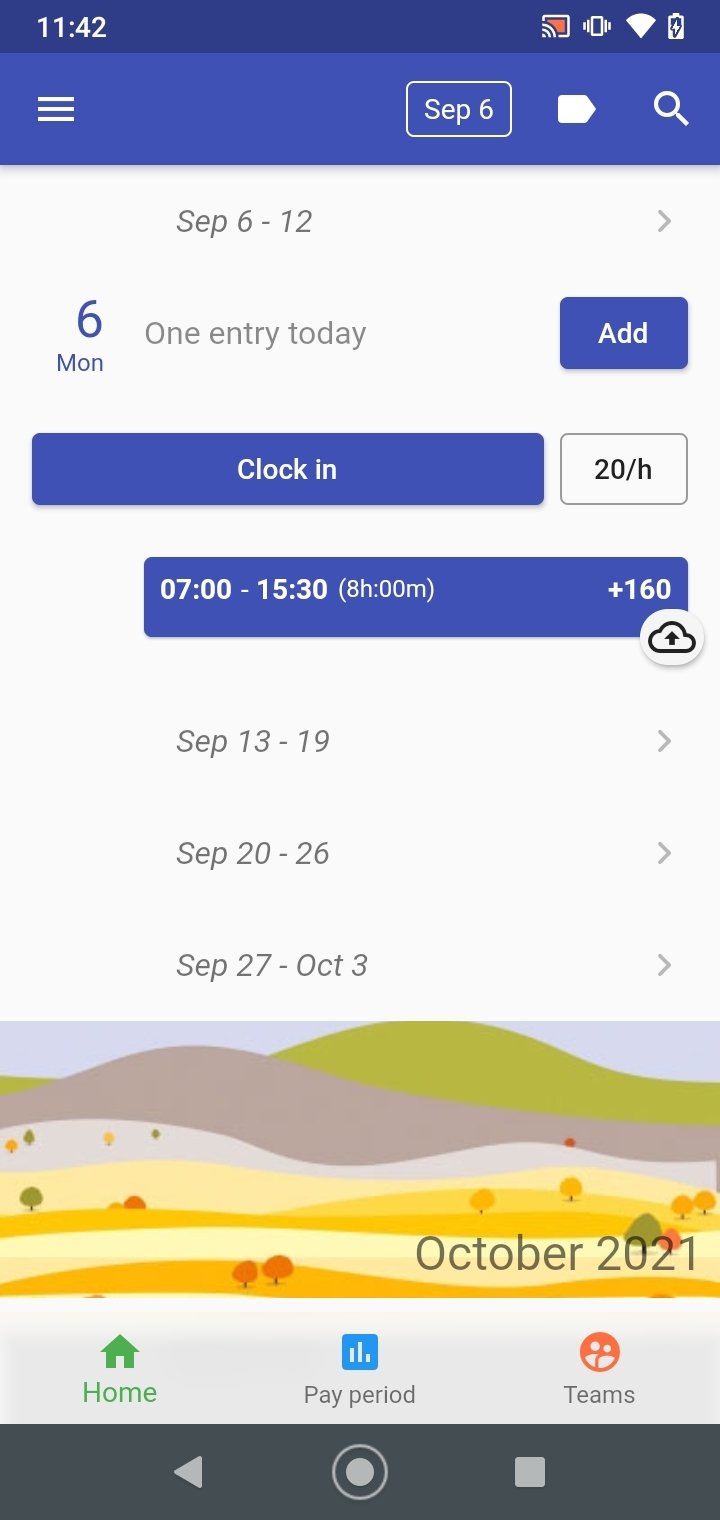720x1520 pixels.
Task: Tap the Sep 6 date button
Action: click(459, 109)
